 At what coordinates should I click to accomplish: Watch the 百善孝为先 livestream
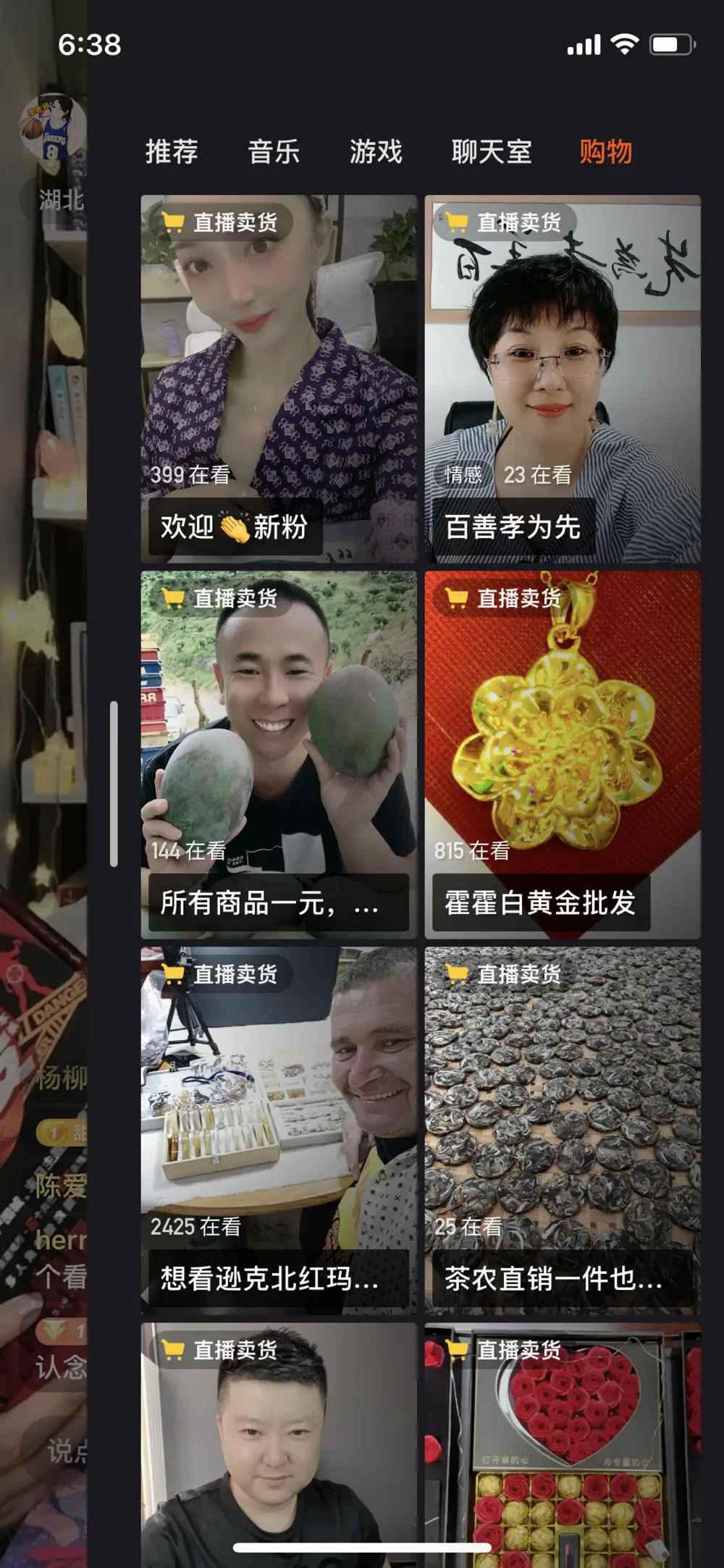563,378
